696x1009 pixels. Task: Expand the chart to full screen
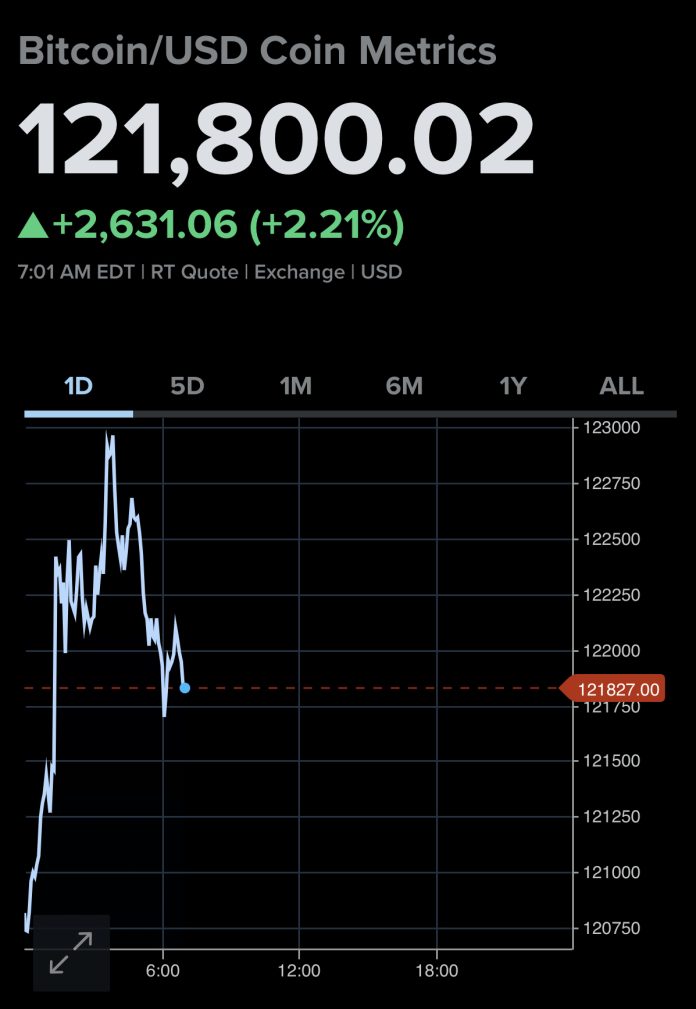[71, 952]
